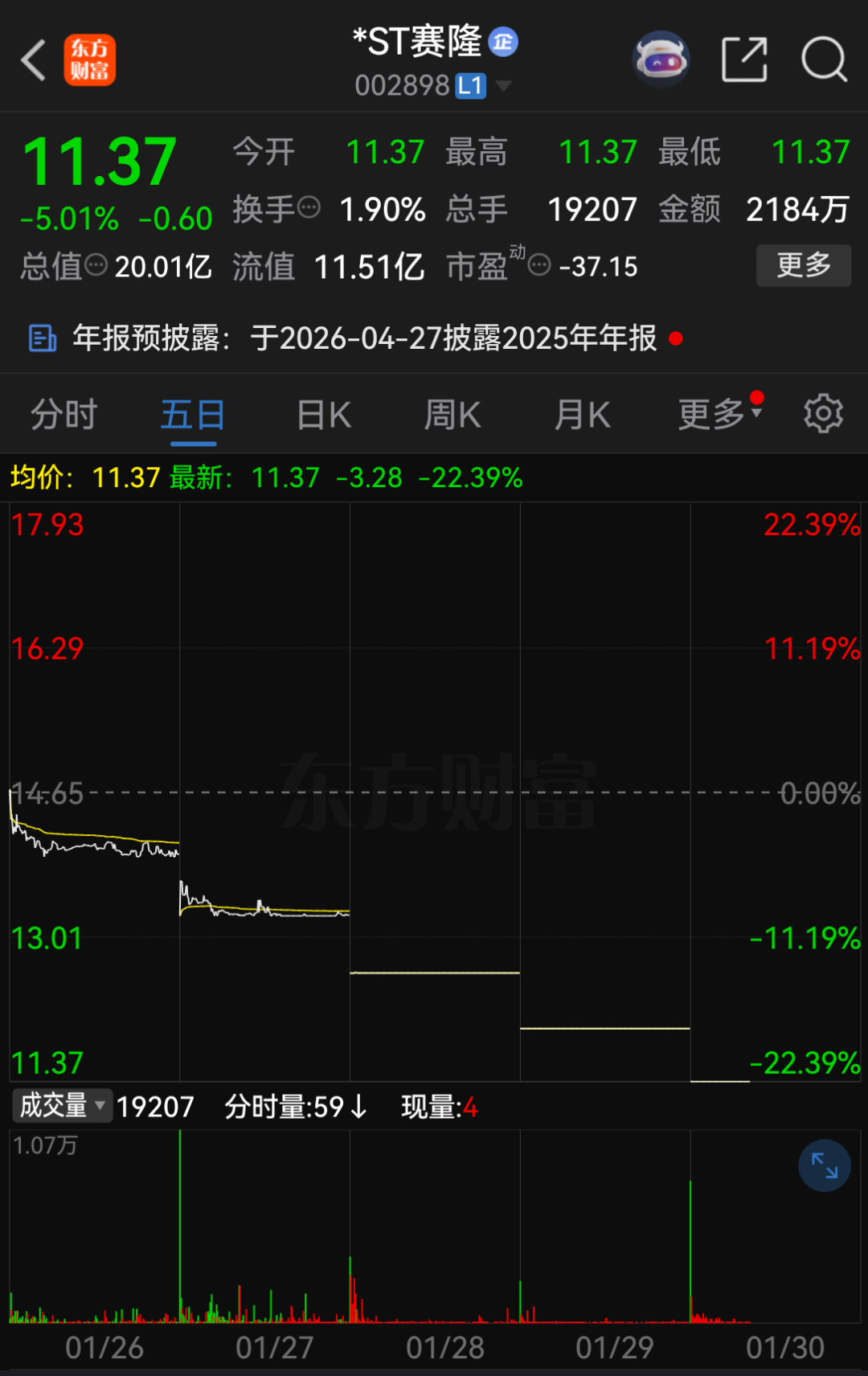The height and width of the screenshot is (1376, 868).
Task: Open the 东方财富 app logo
Action: coord(89,60)
